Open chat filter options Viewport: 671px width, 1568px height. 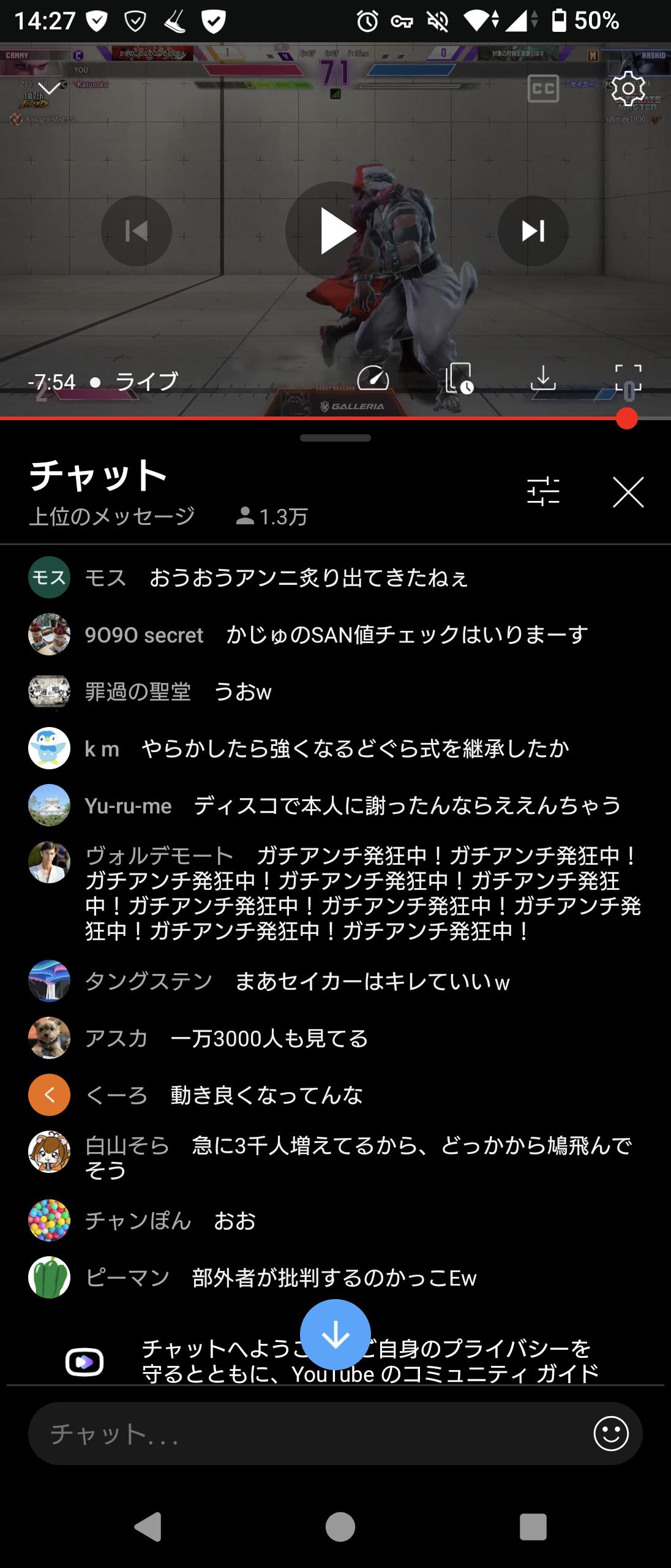point(543,492)
